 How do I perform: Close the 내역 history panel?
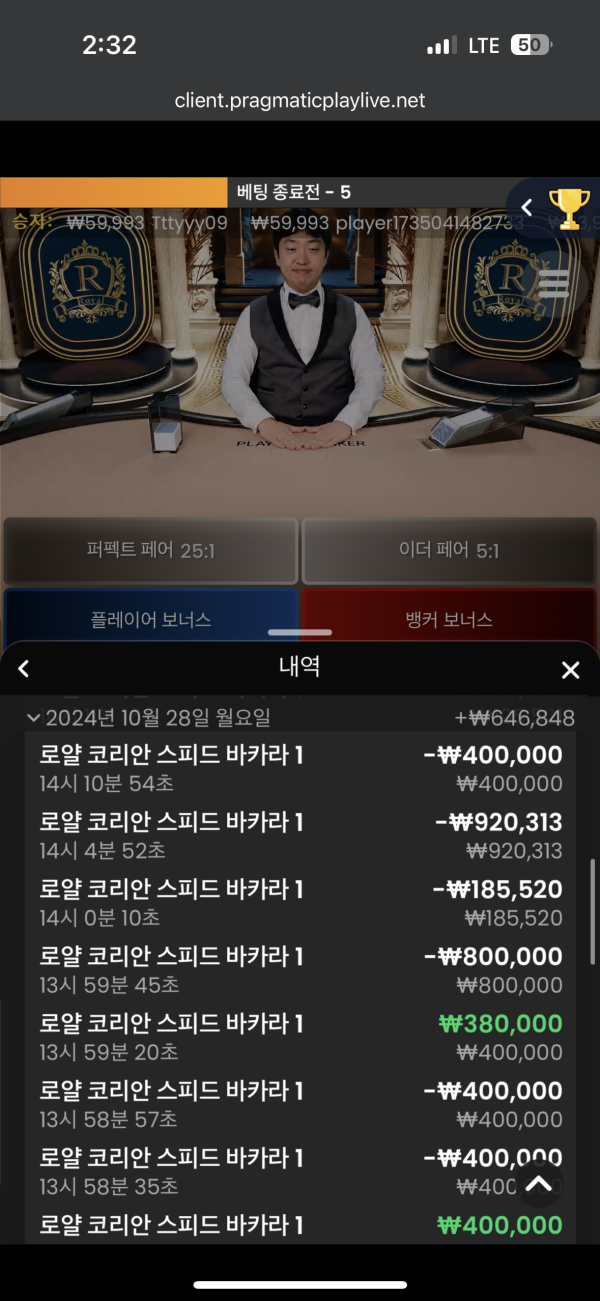[570, 670]
